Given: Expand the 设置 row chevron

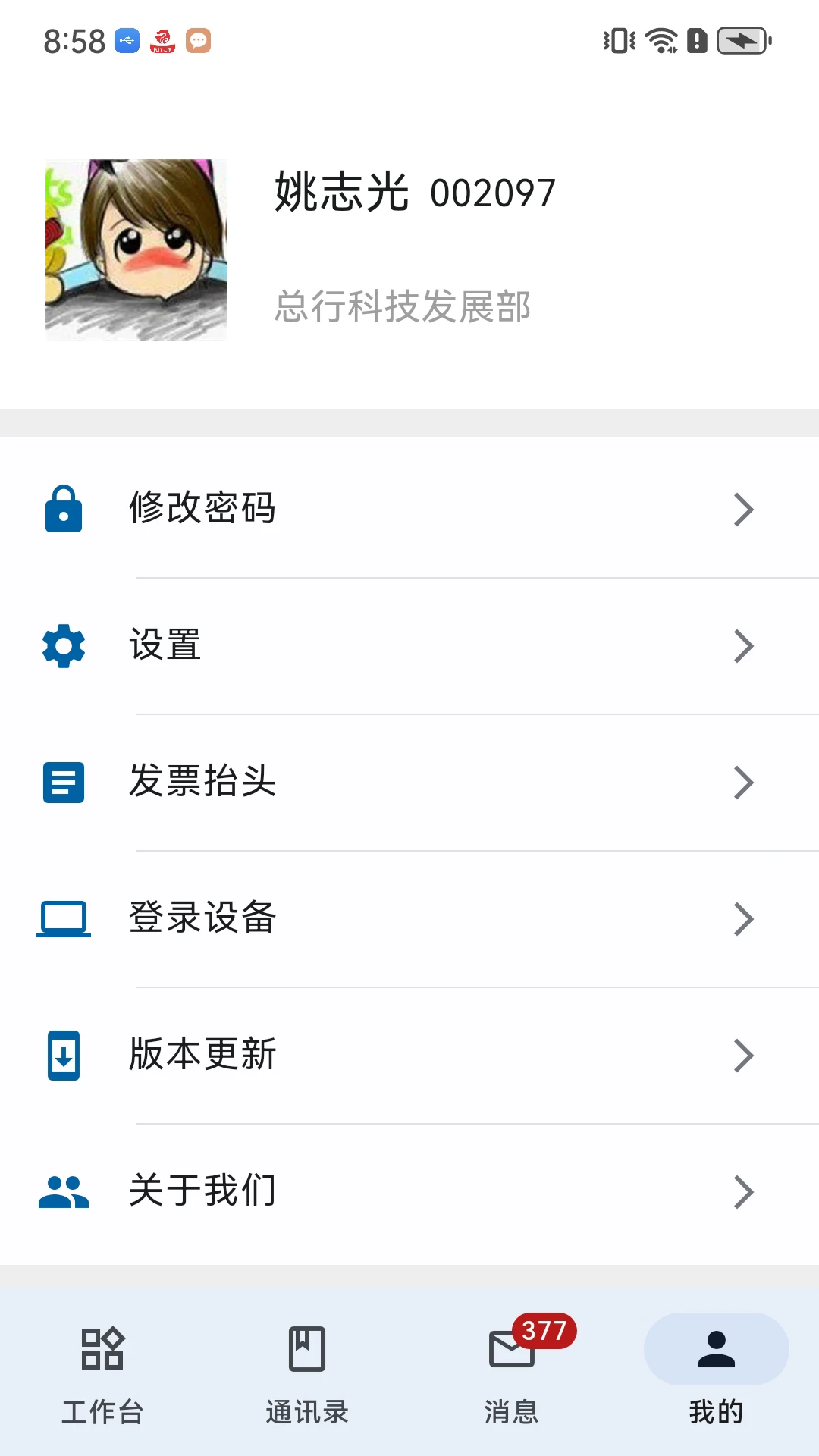Looking at the screenshot, I should [x=743, y=646].
